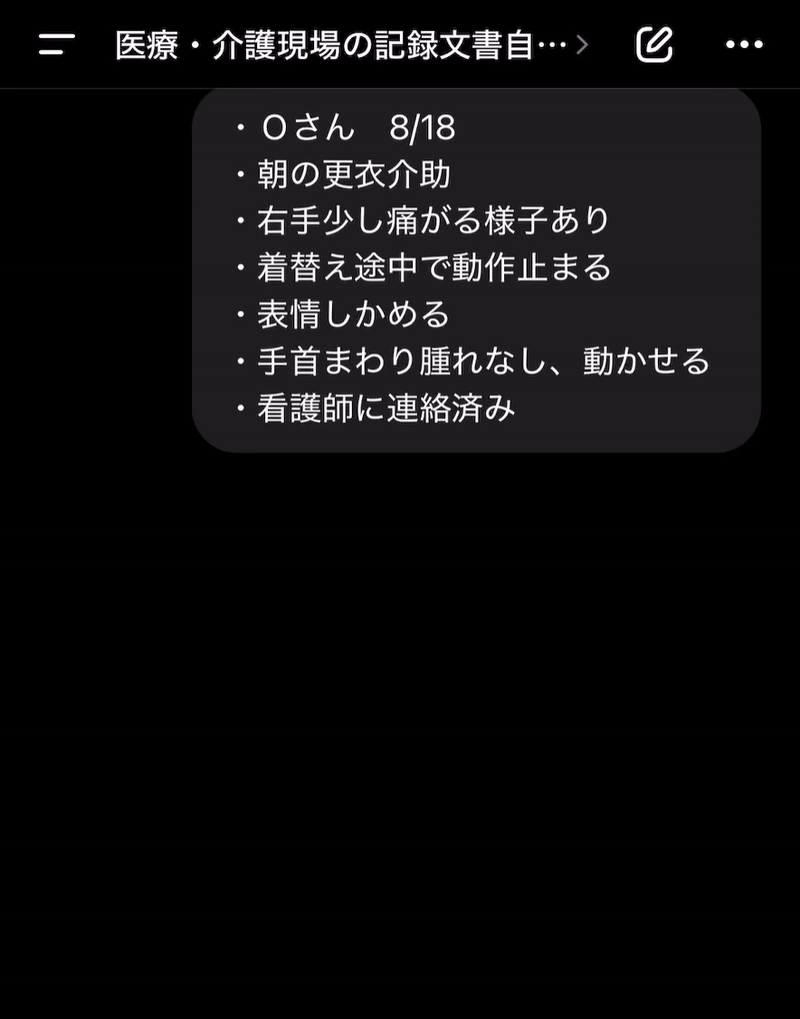Open the 医療・介護現場の記録文書 conversation title options
Image resolution: width=800 pixels, height=1019 pixels.
(x=350, y=45)
